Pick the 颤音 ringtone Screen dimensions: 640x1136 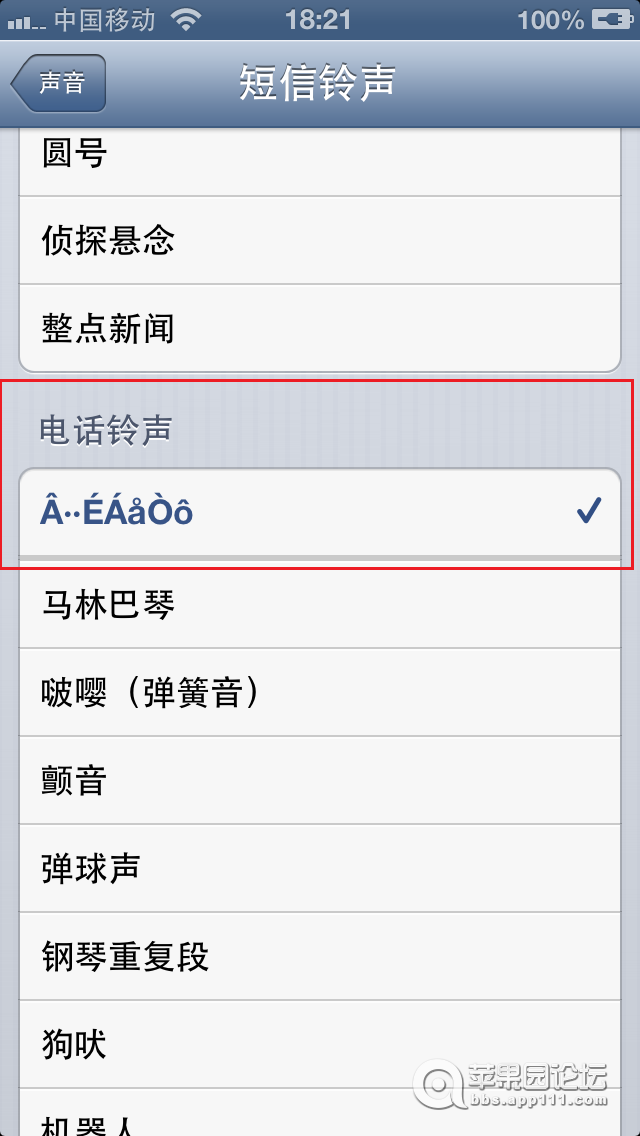320,780
